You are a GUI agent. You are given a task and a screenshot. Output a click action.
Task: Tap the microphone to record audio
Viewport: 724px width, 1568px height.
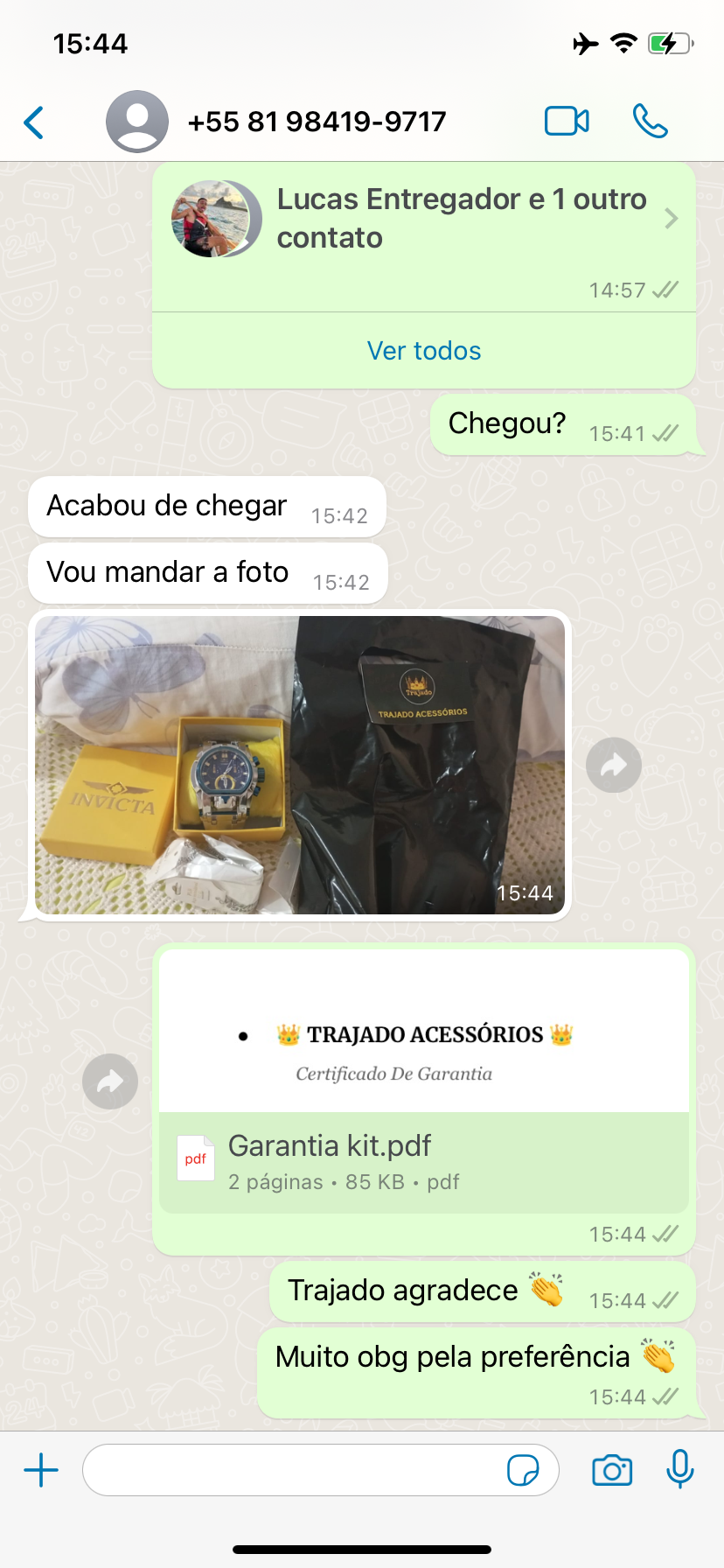(x=679, y=1469)
